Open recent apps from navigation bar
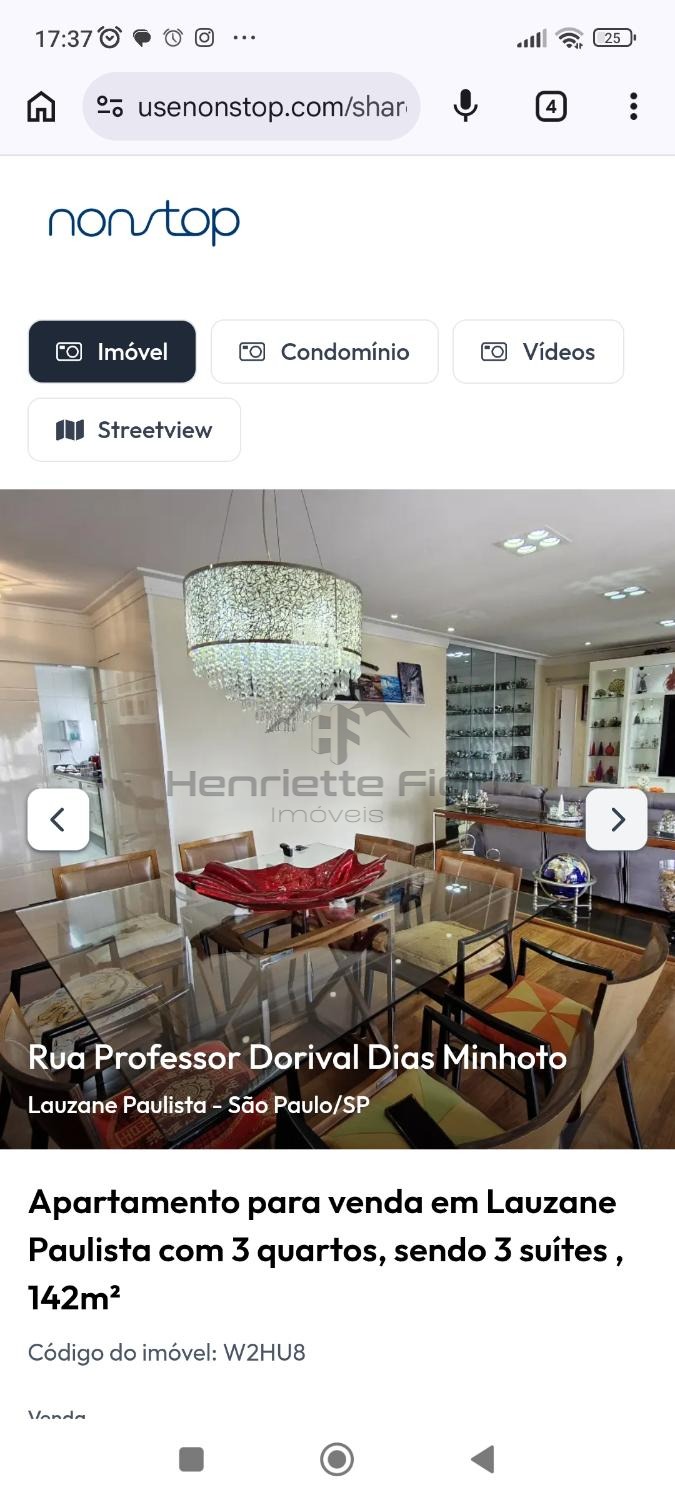Image resolution: width=675 pixels, height=1500 pixels. click(191, 1459)
